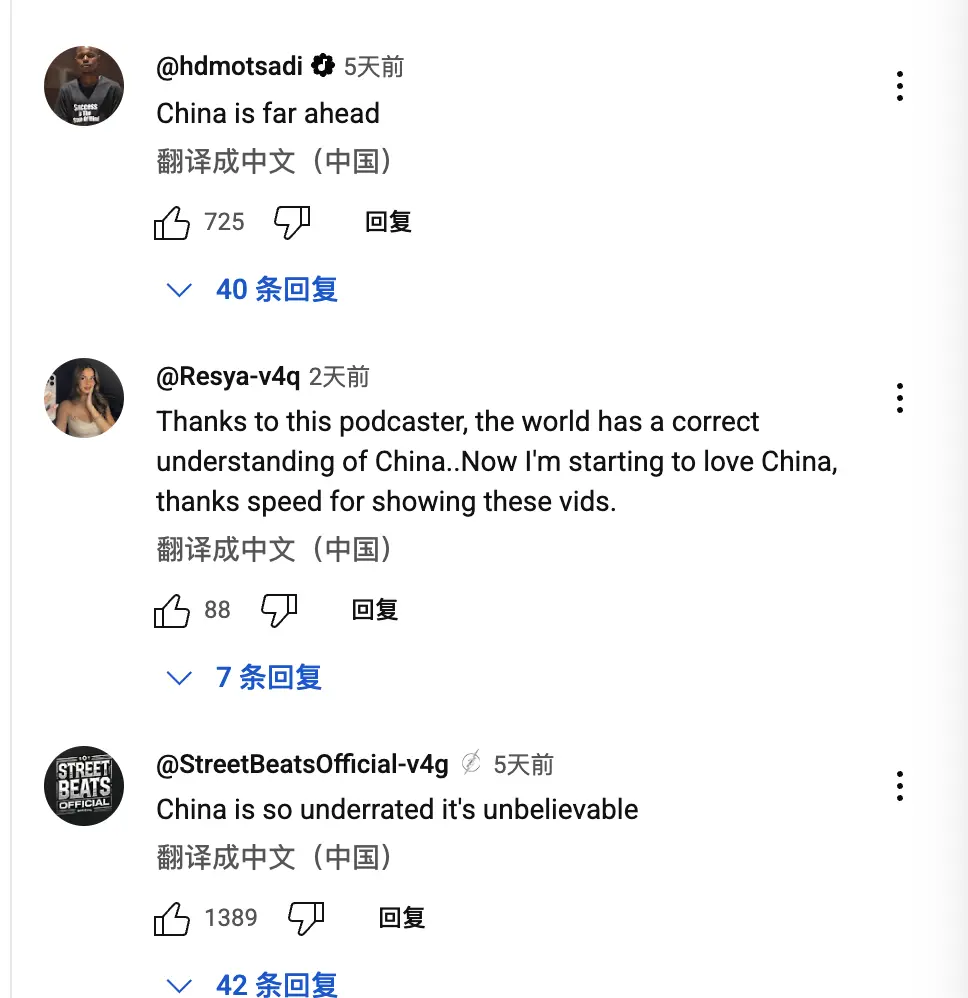The image size is (968, 998).
Task: Open overflow menu on @StreetBeatsOfficial-v4g's comment
Action: pyautogui.click(x=900, y=786)
